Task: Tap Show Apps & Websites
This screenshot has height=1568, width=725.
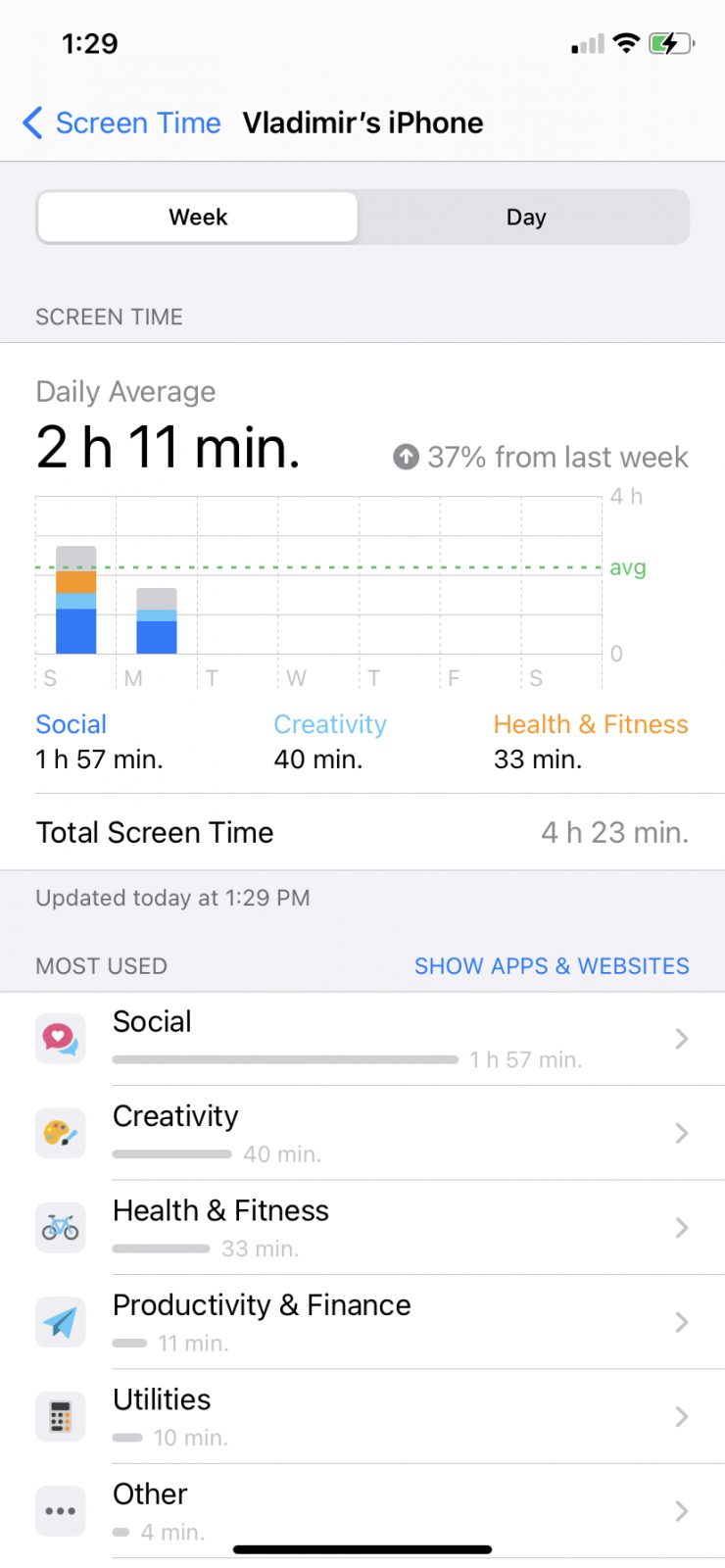Action: (552, 966)
